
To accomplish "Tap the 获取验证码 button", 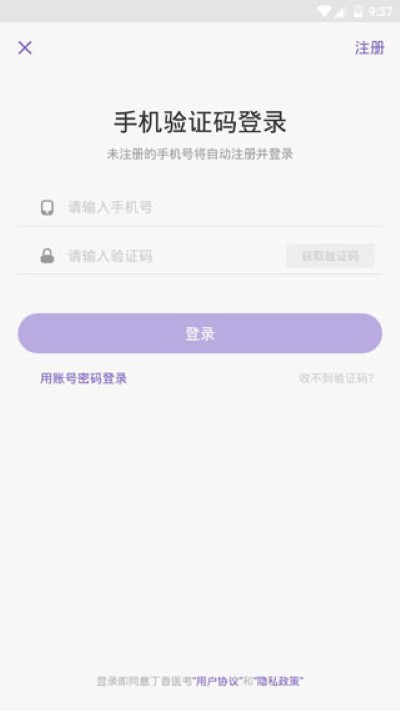I will (330, 256).
